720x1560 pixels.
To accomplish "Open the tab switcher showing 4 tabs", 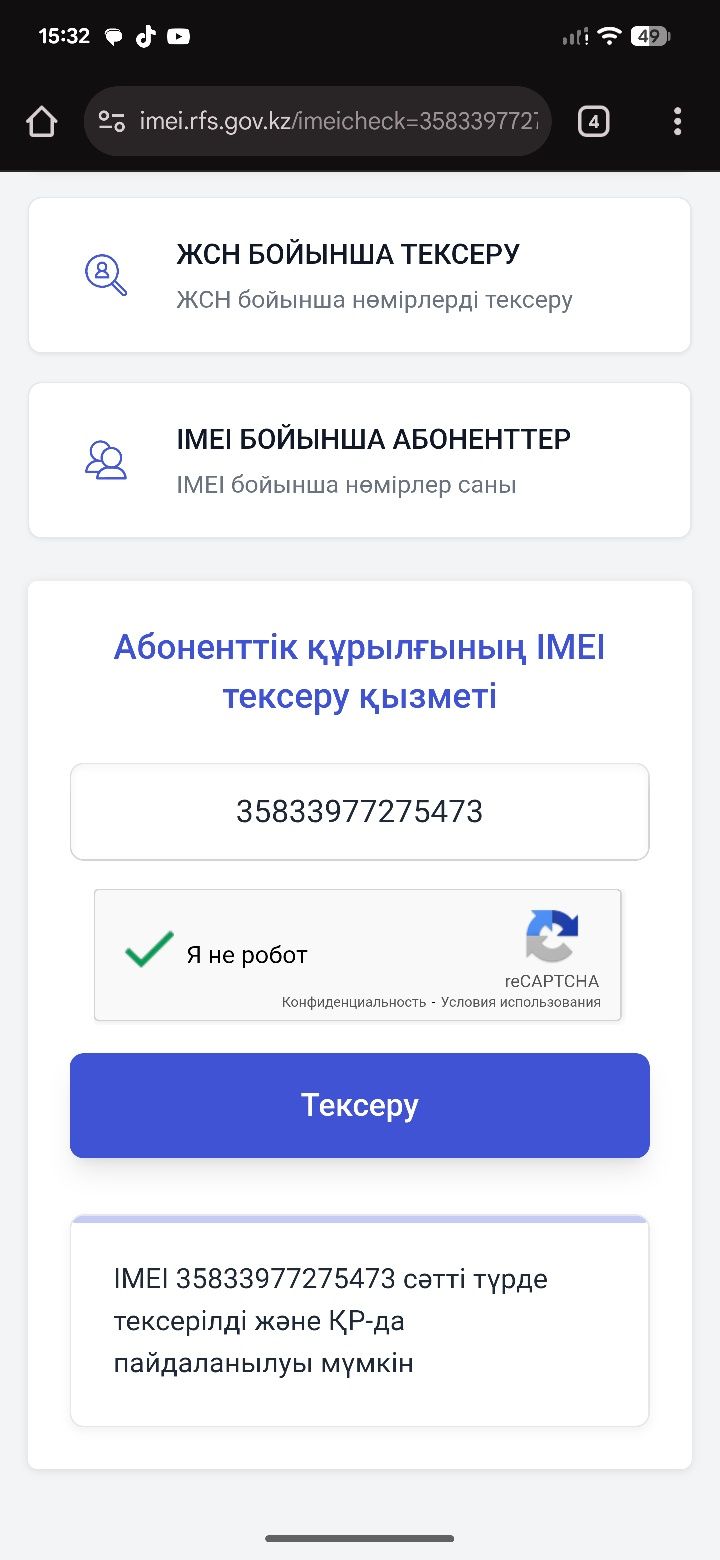I will (593, 122).
